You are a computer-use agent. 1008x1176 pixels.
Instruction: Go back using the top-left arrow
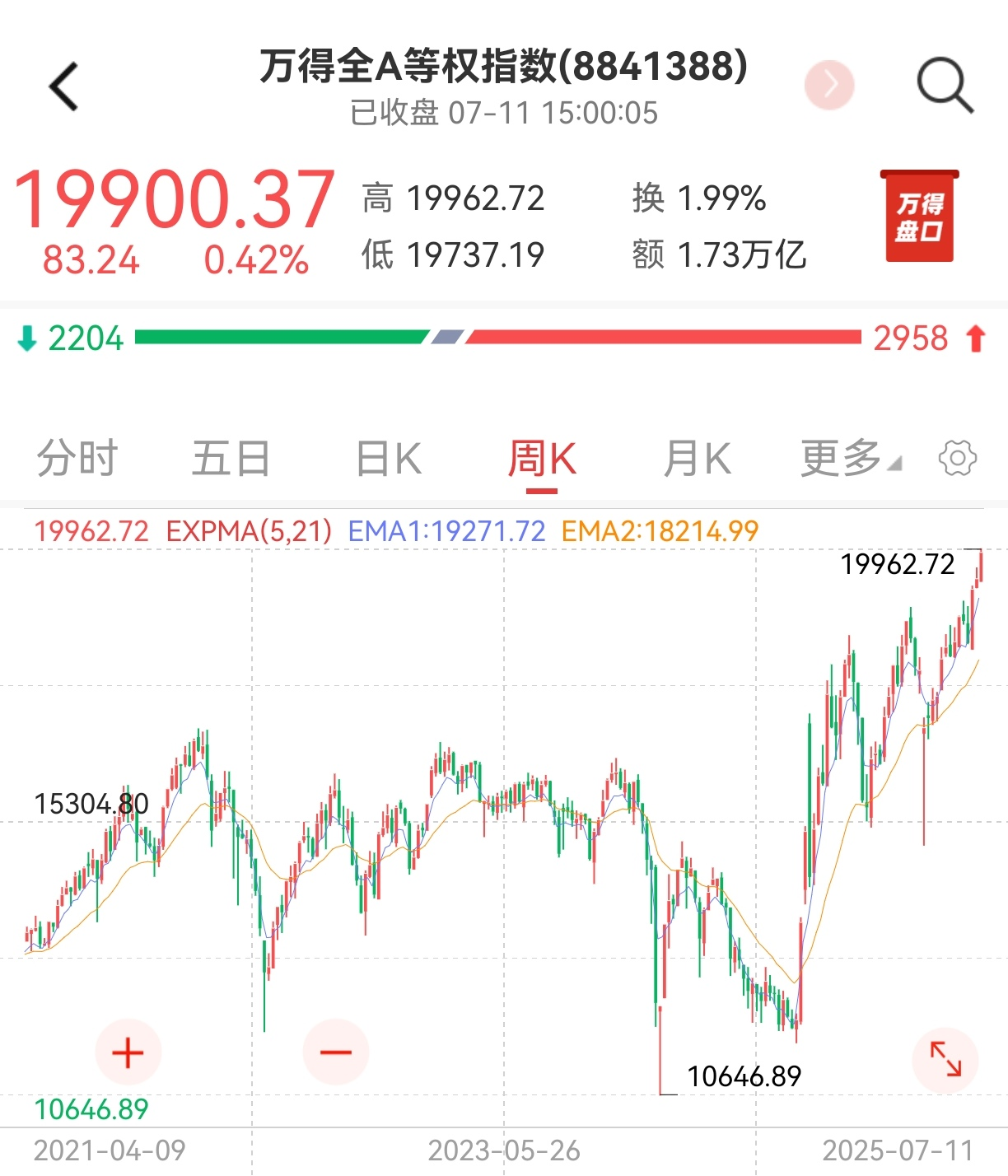pyautogui.click(x=63, y=86)
